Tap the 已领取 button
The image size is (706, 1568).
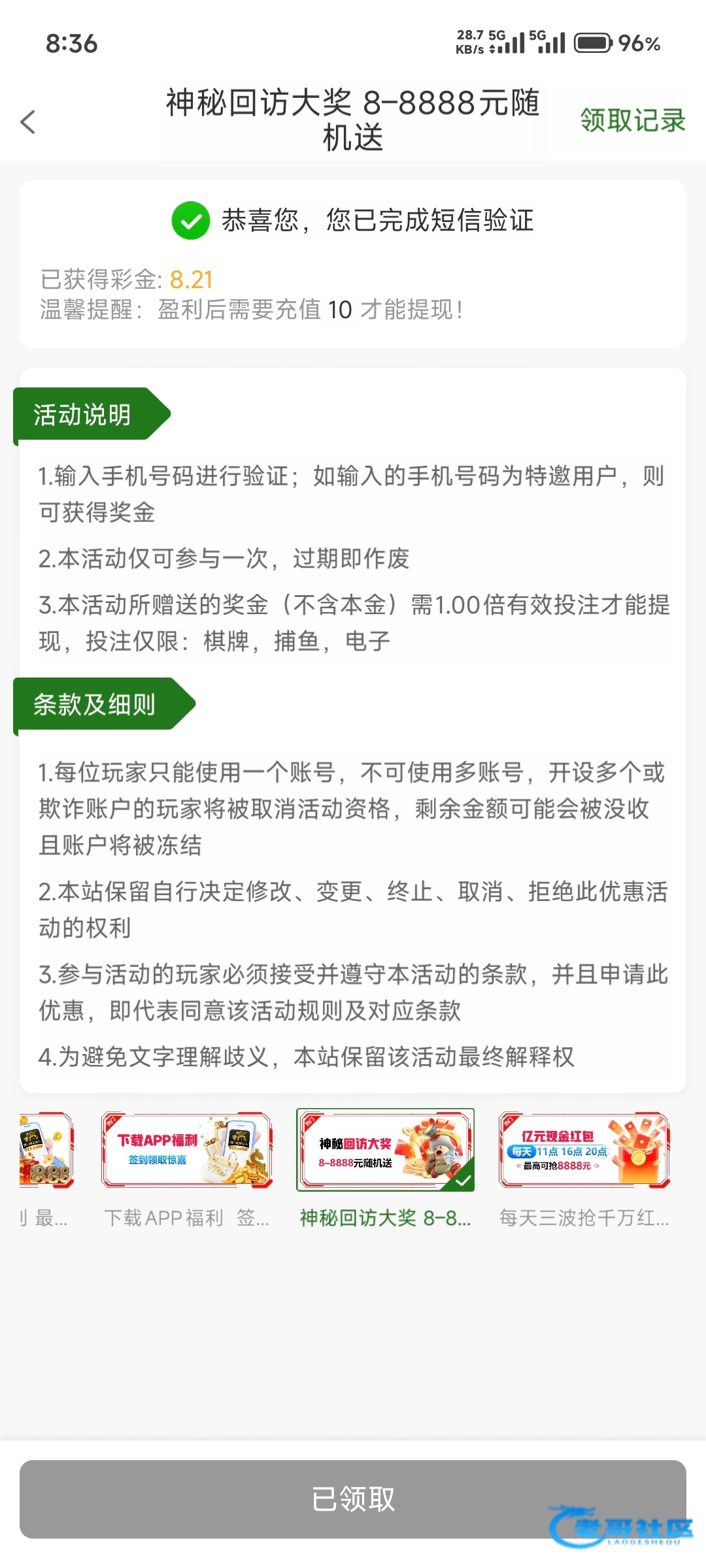click(x=353, y=1499)
